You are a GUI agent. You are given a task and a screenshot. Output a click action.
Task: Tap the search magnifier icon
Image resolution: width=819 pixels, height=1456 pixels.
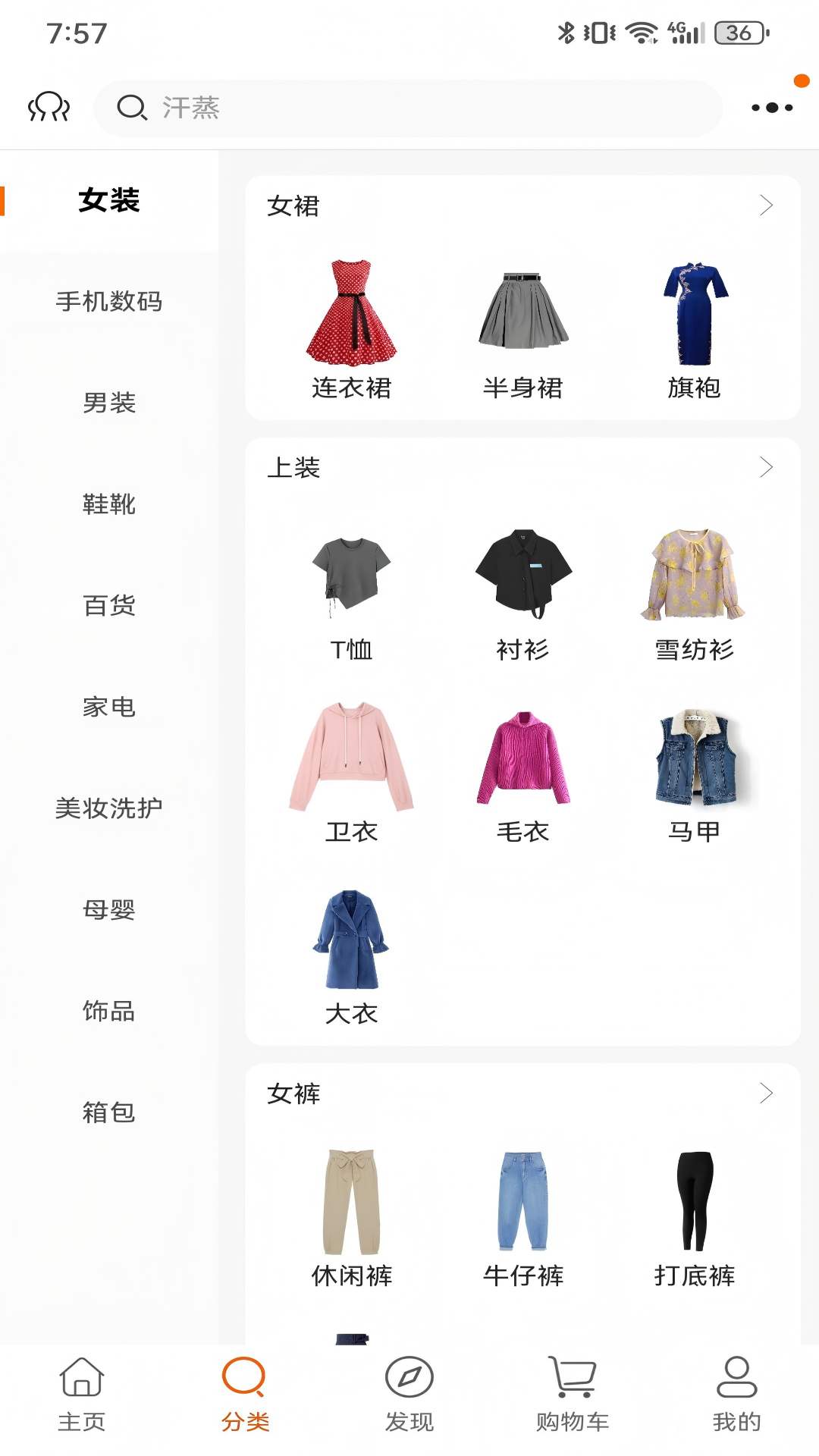133,107
